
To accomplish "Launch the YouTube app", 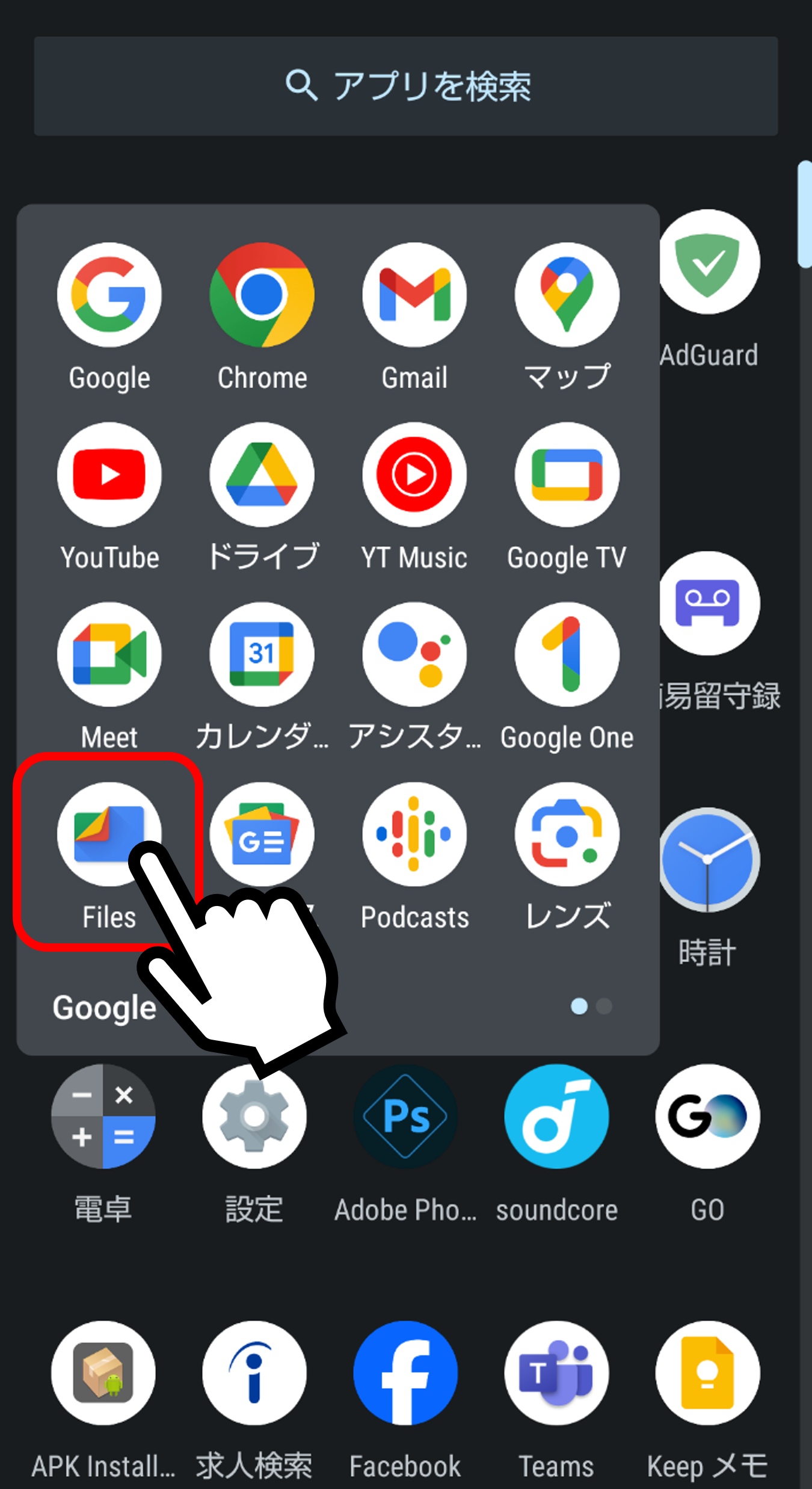I will (x=109, y=474).
